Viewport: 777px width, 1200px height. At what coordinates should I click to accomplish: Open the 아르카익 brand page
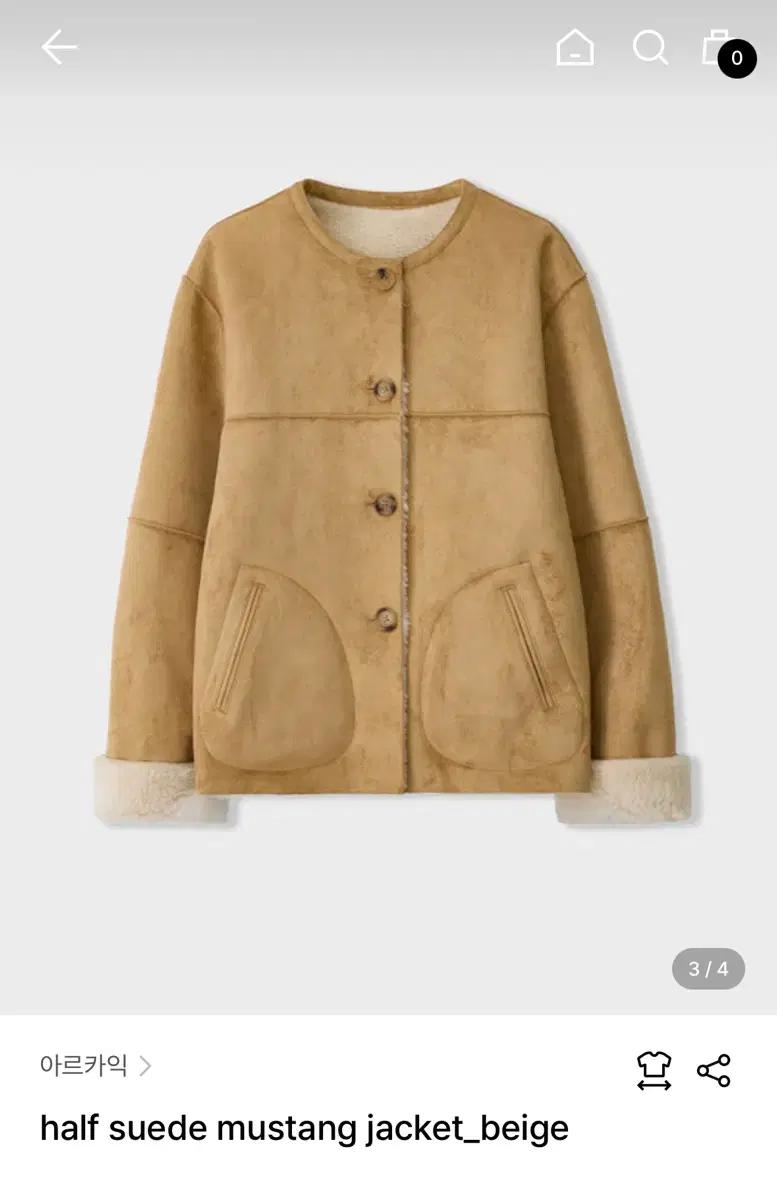95,1066
